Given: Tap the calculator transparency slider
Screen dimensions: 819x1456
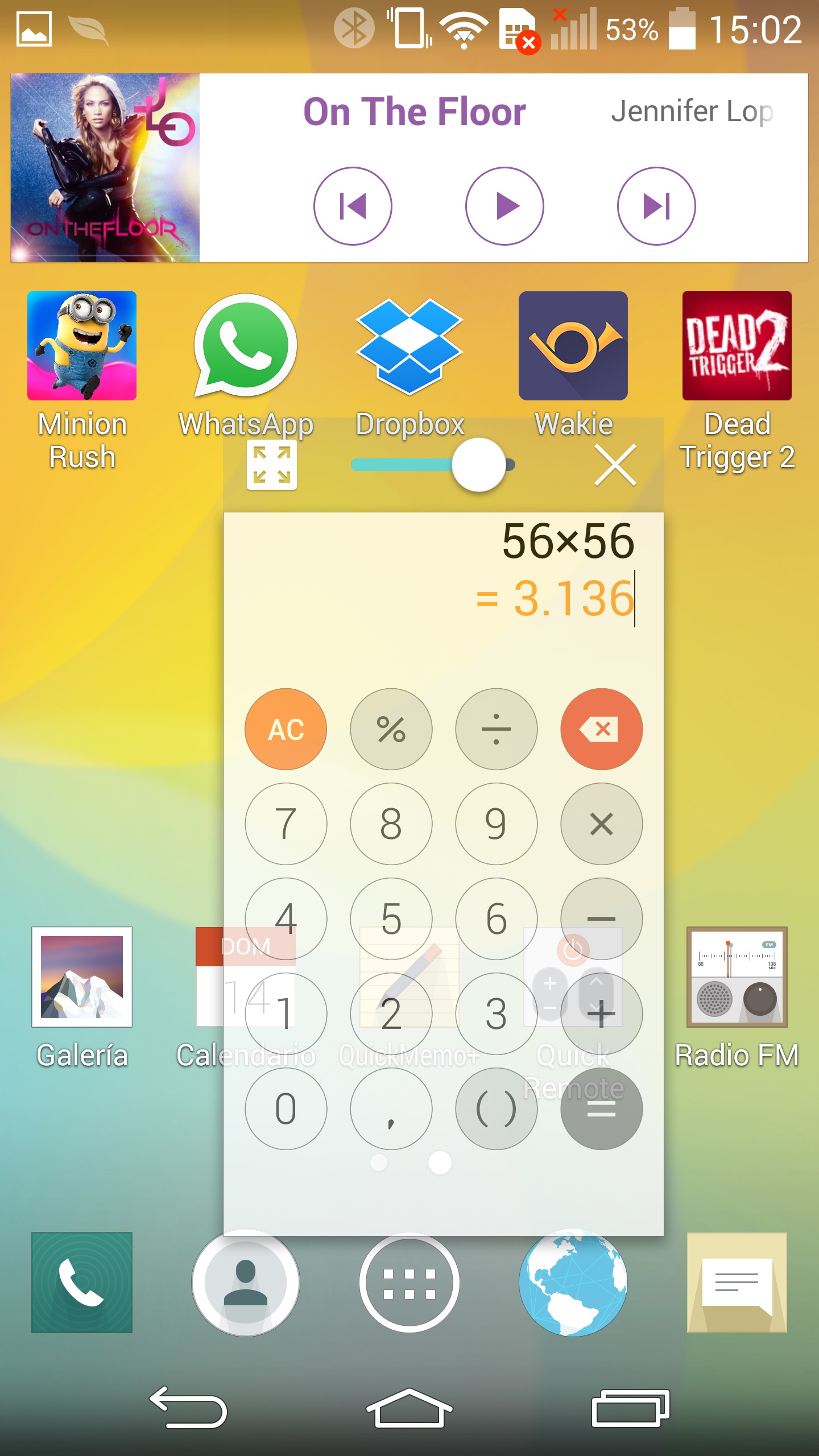Looking at the screenshot, I should tap(478, 465).
